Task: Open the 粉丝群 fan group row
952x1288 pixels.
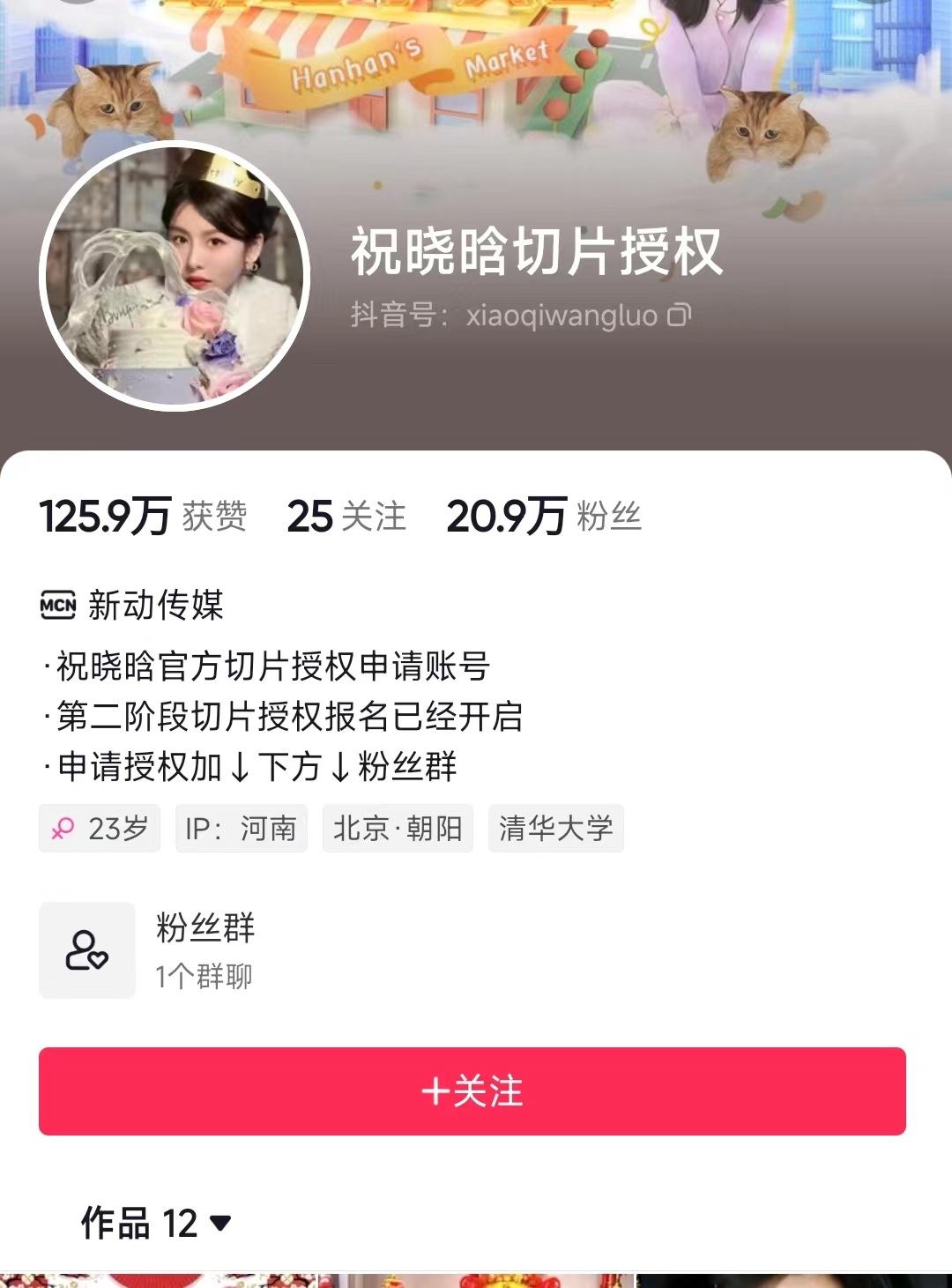Action: (x=205, y=950)
